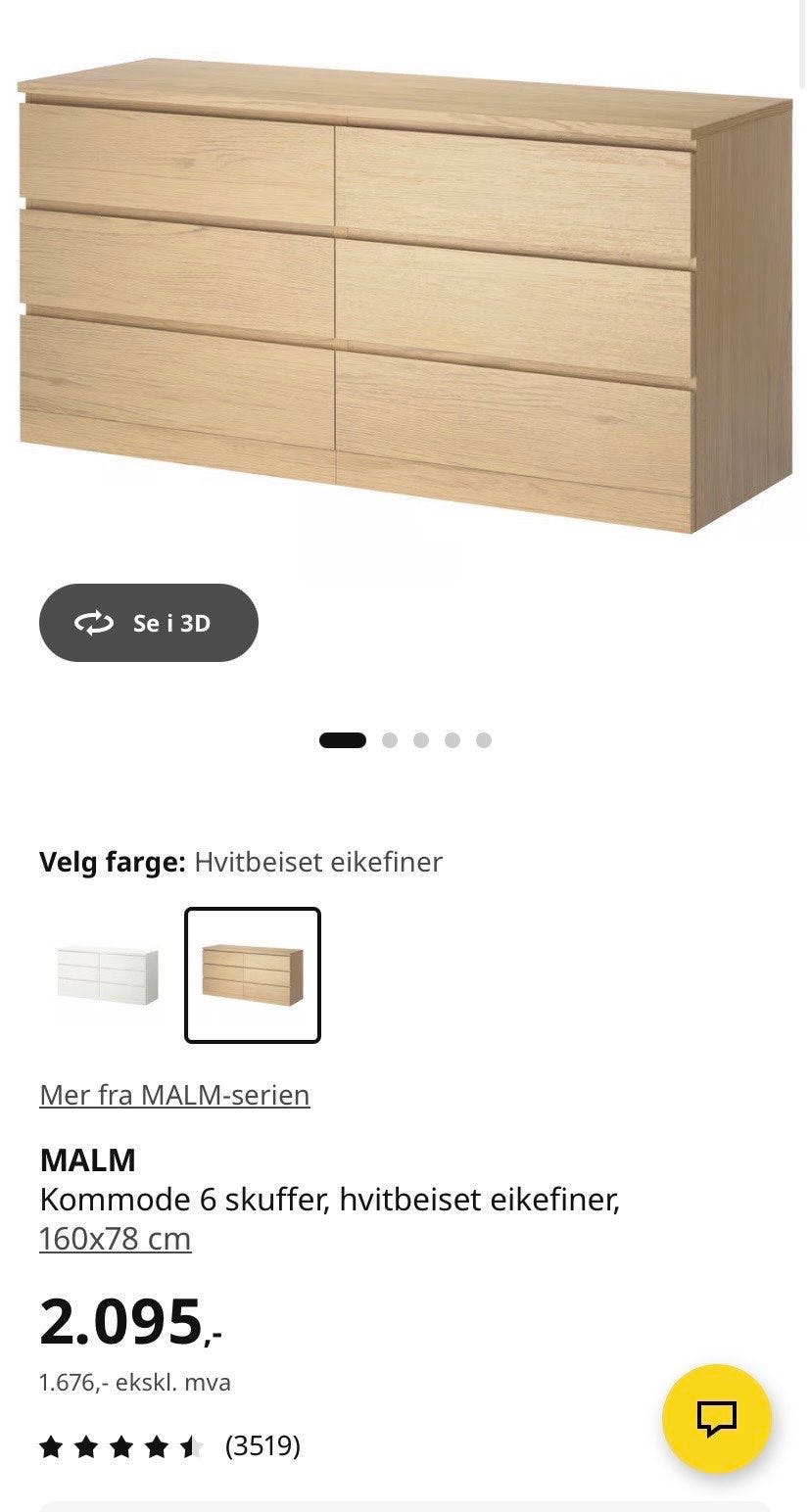Follow the 'Mer fra MALM-serien' link

[173, 1096]
